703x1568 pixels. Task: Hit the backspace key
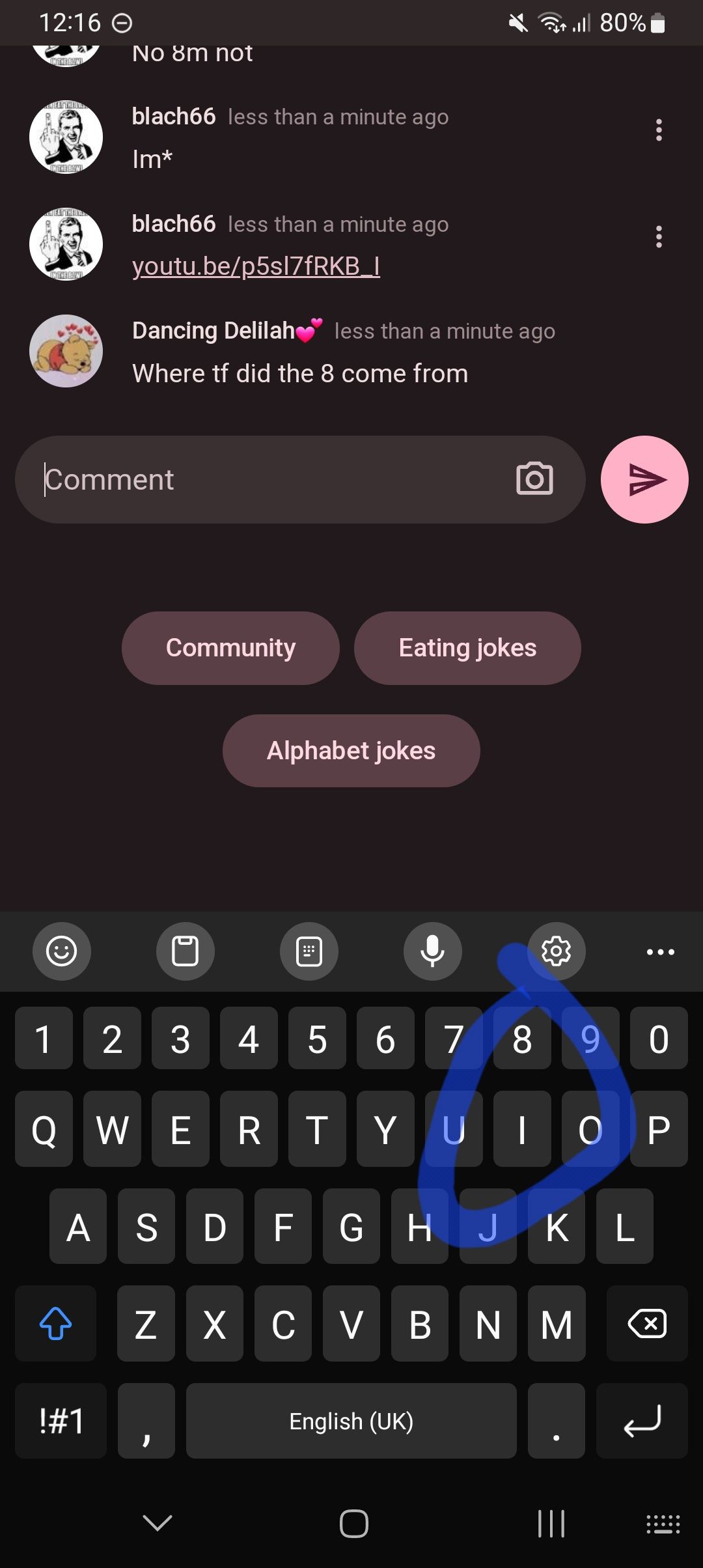pos(647,1324)
